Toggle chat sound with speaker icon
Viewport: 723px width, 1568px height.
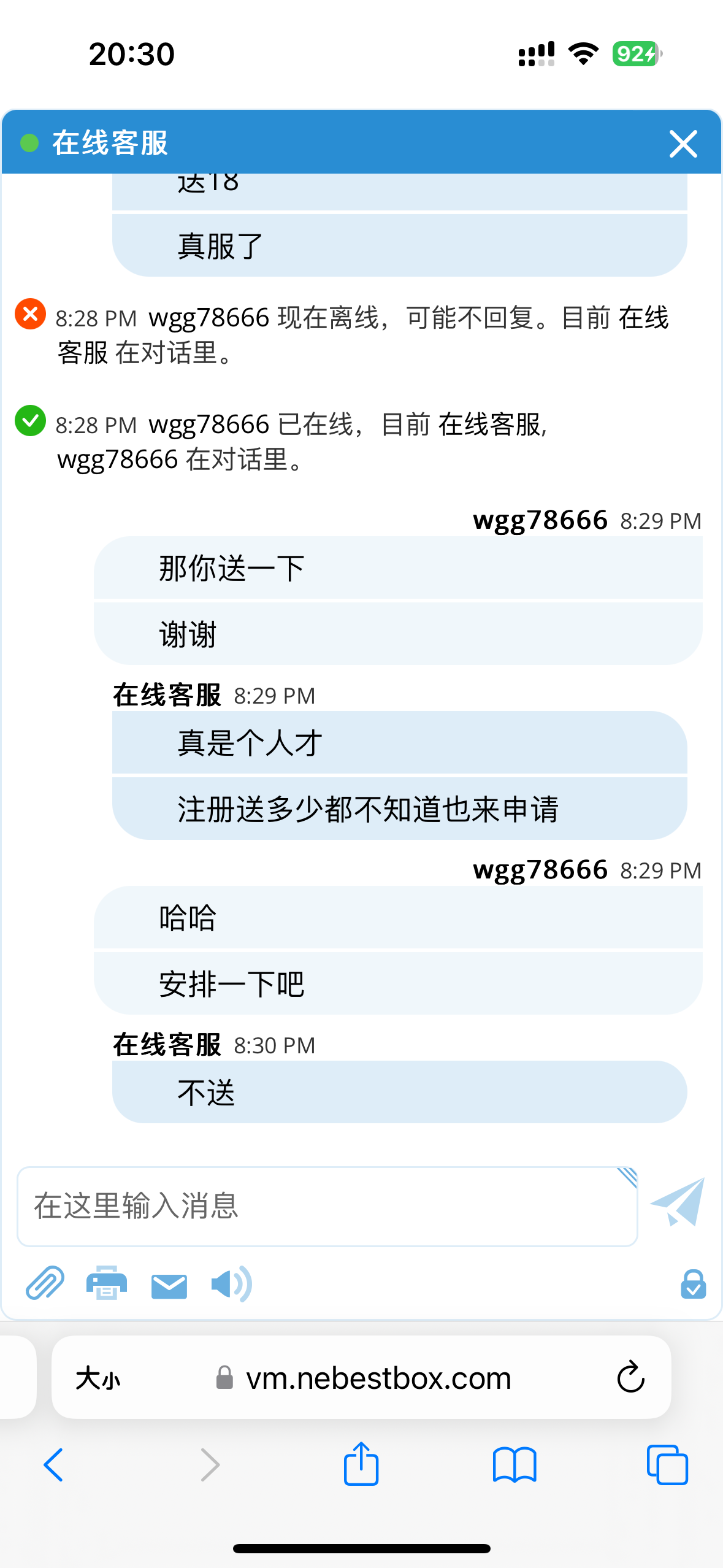point(231,1283)
